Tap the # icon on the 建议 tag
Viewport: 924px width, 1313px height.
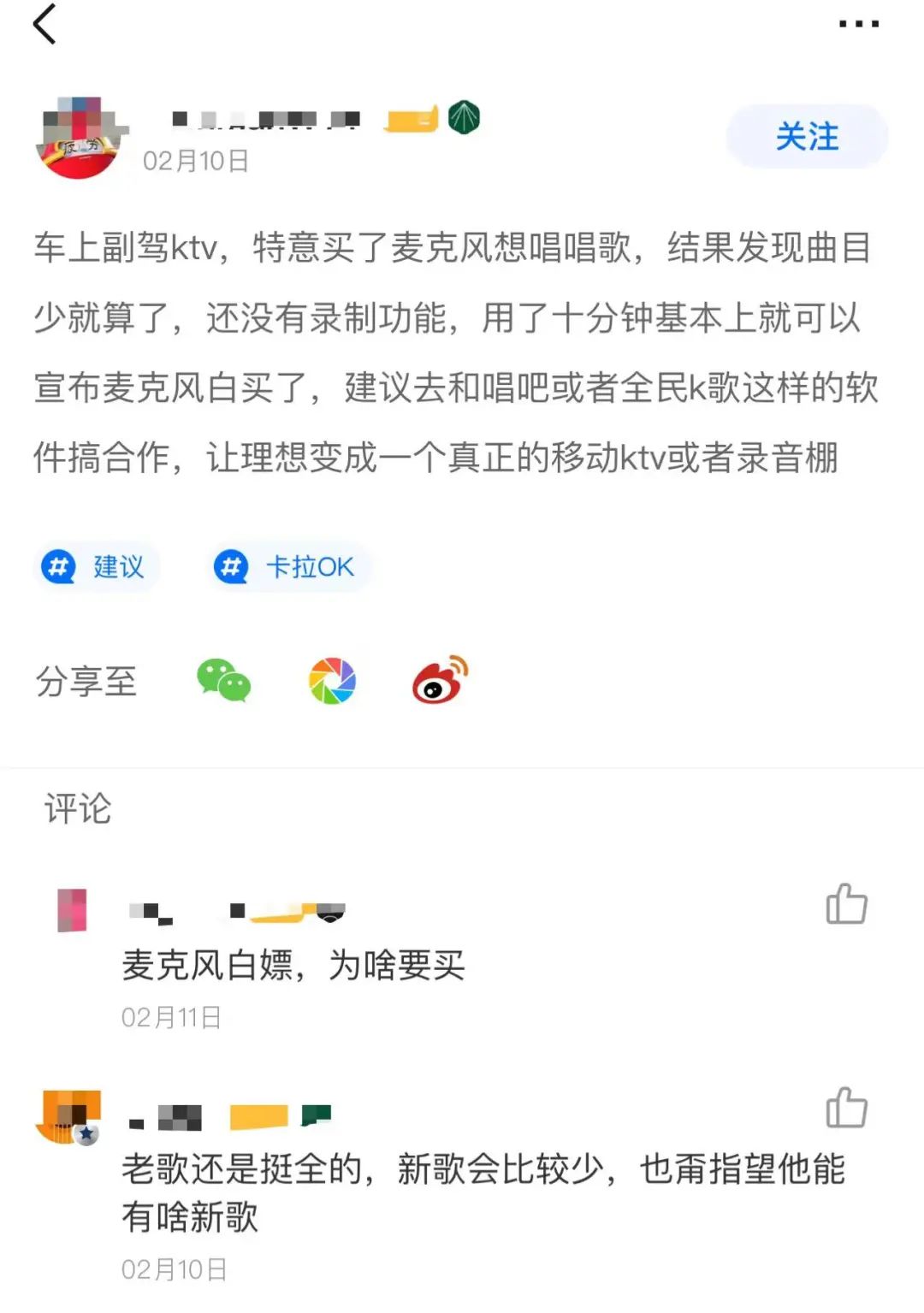60,566
